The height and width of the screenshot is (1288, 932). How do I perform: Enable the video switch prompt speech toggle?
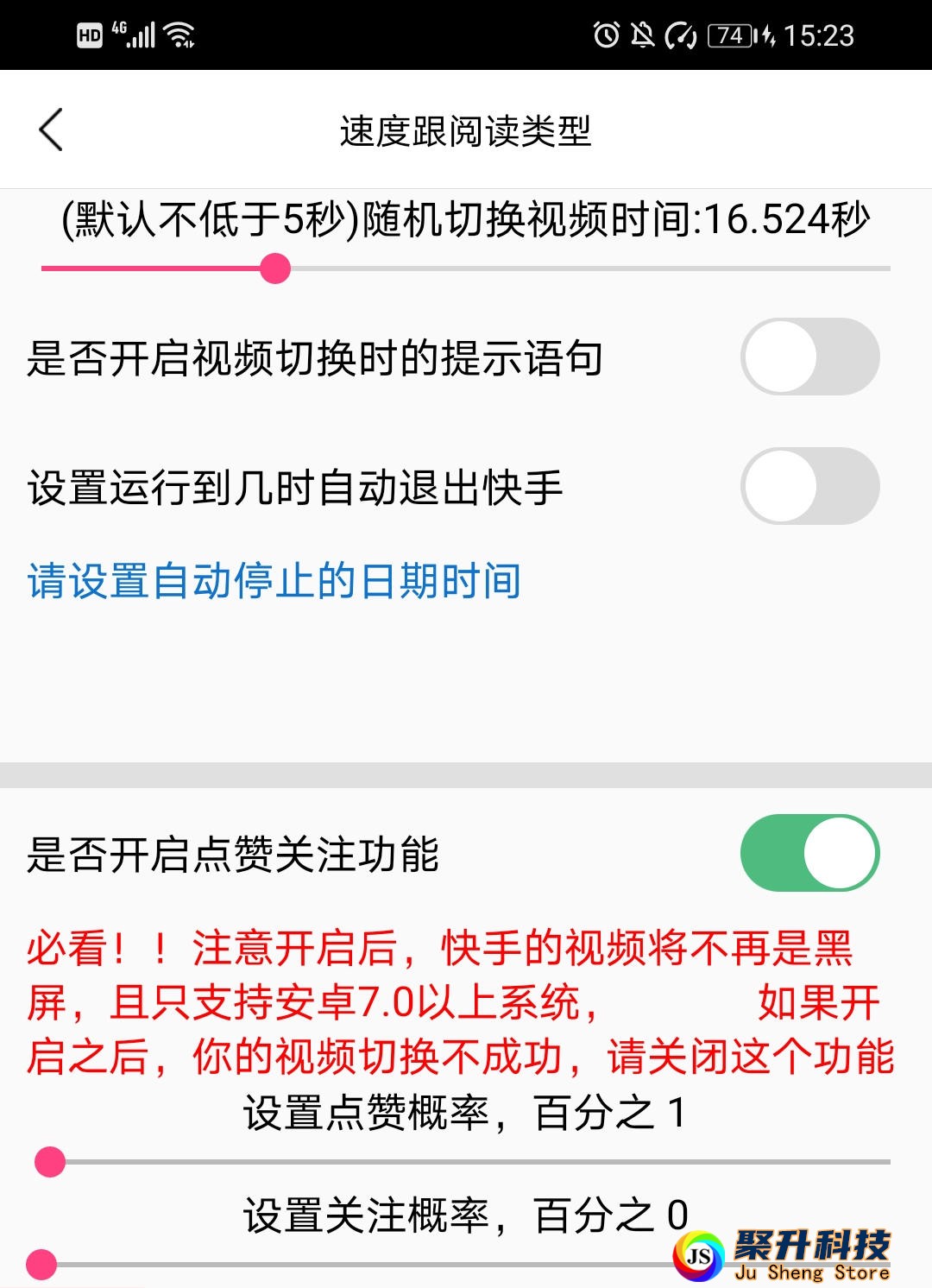(x=809, y=356)
